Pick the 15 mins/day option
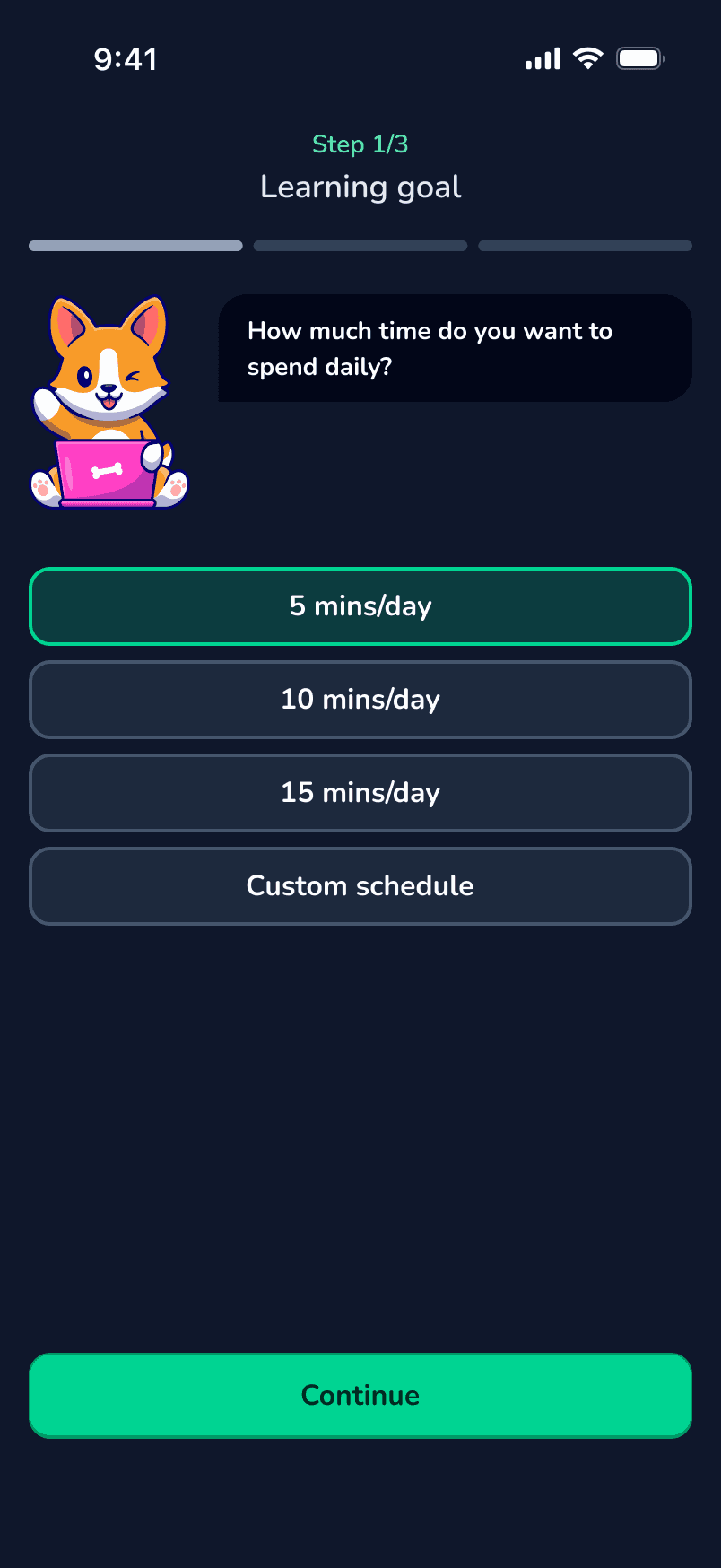The width and height of the screenshot is (721, 1568). click(360, 793)
